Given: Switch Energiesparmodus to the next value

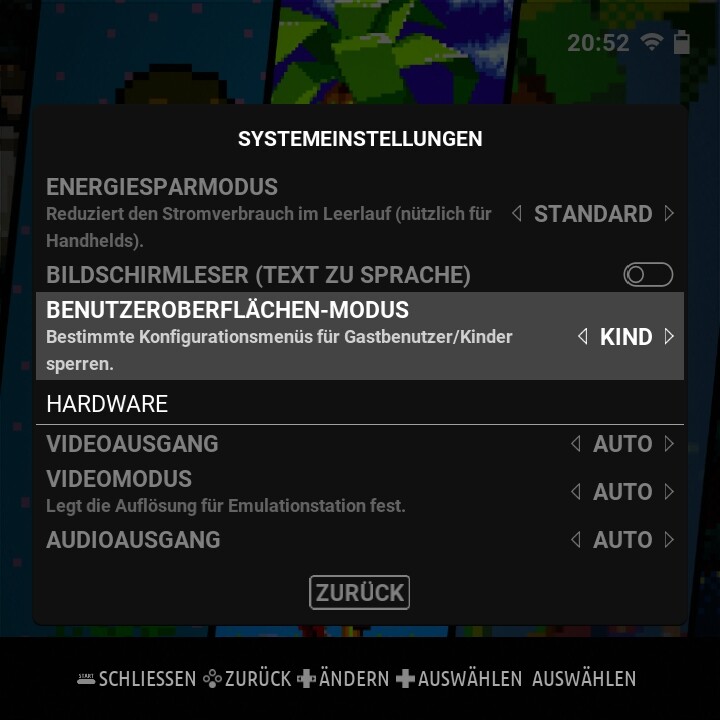Looking at the screenshot, I should [x=669, y=213].
